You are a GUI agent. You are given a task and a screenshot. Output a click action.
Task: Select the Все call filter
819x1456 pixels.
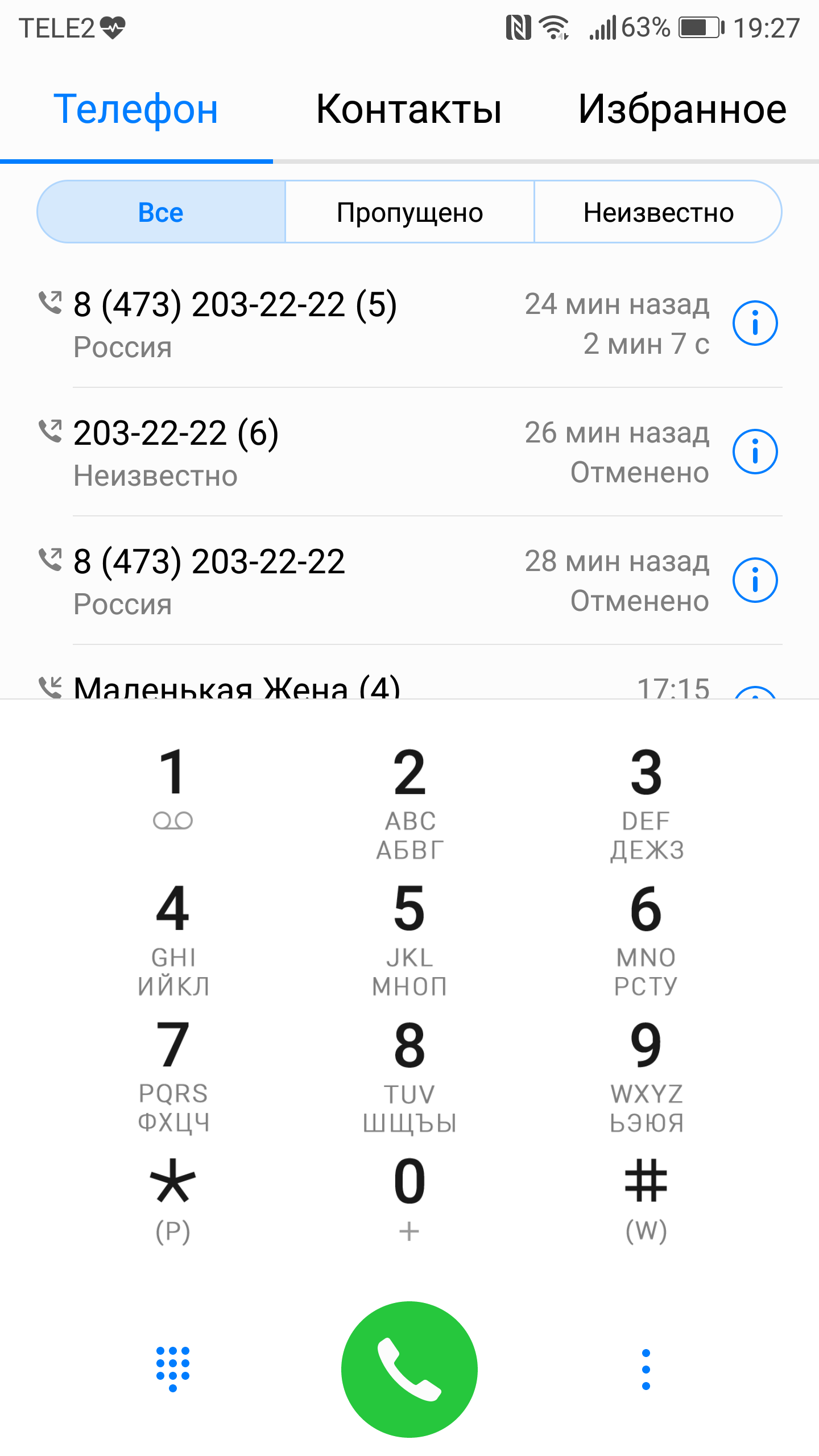[x=161, y=212]
